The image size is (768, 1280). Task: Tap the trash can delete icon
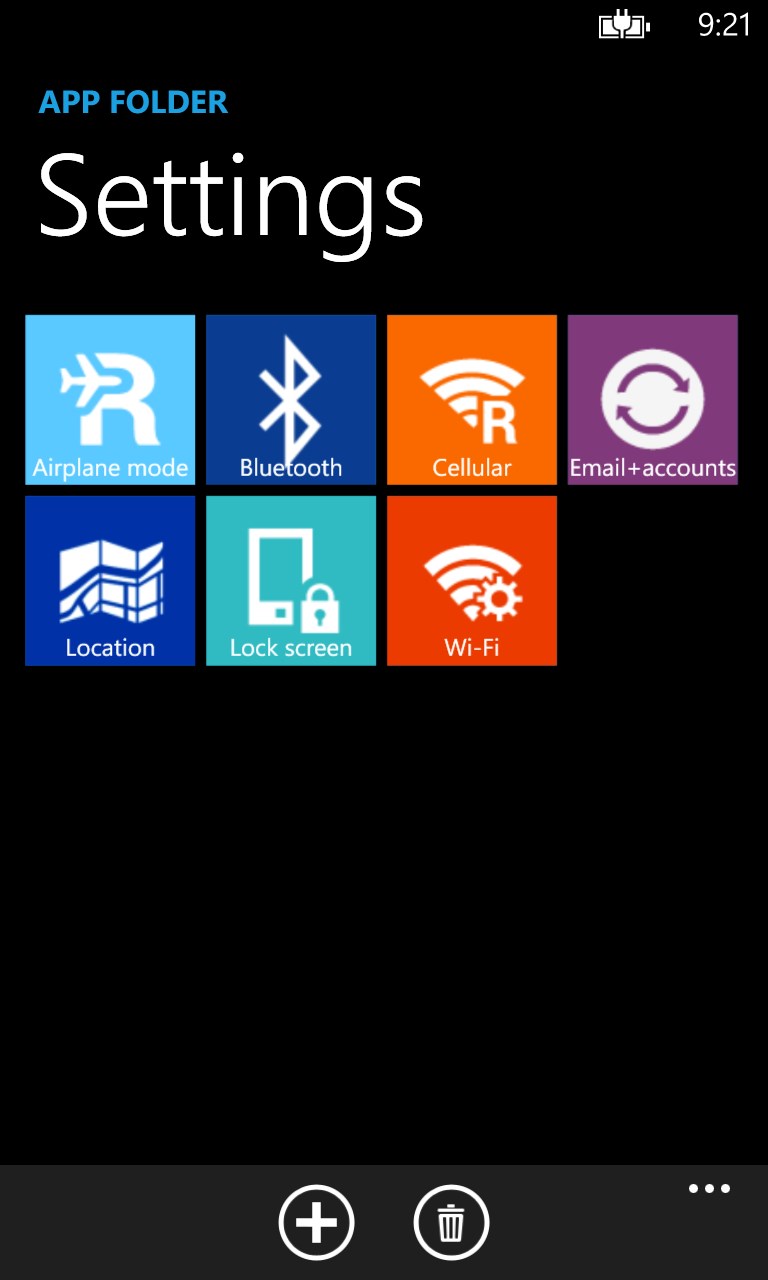pyautogui.click(x=451, y=1222)
